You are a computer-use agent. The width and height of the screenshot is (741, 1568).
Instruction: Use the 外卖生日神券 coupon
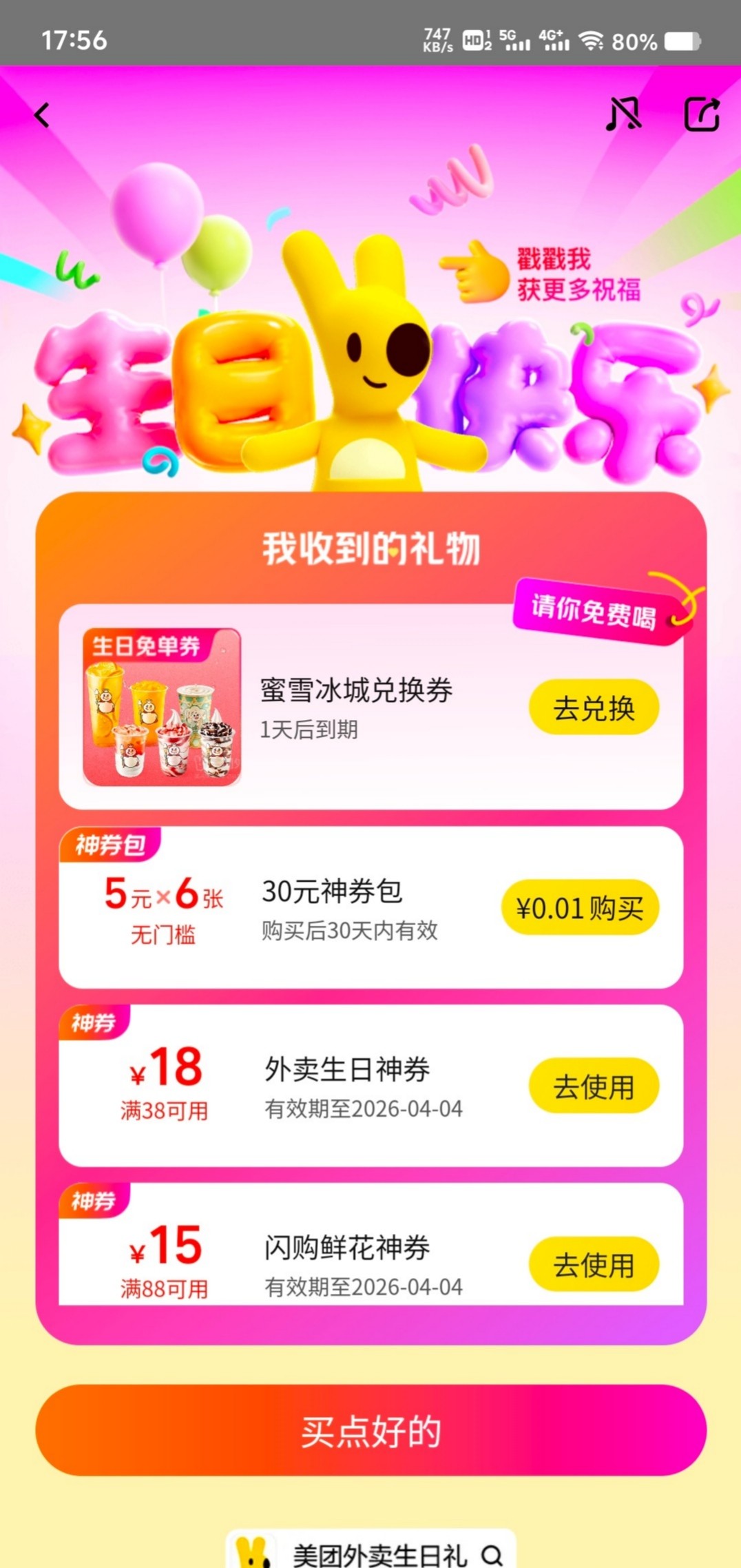click(594, 1086)
